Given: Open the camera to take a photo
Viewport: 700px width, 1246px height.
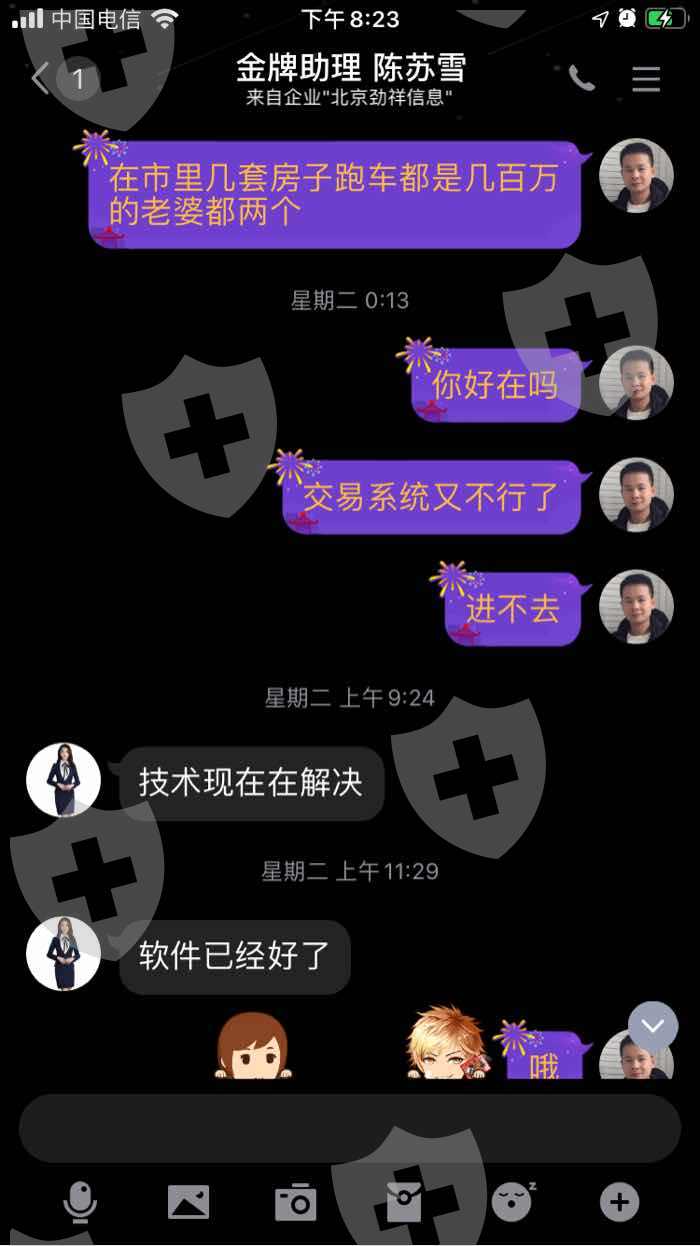Looking at the screenshot, I should click(x=296, y=1201).
